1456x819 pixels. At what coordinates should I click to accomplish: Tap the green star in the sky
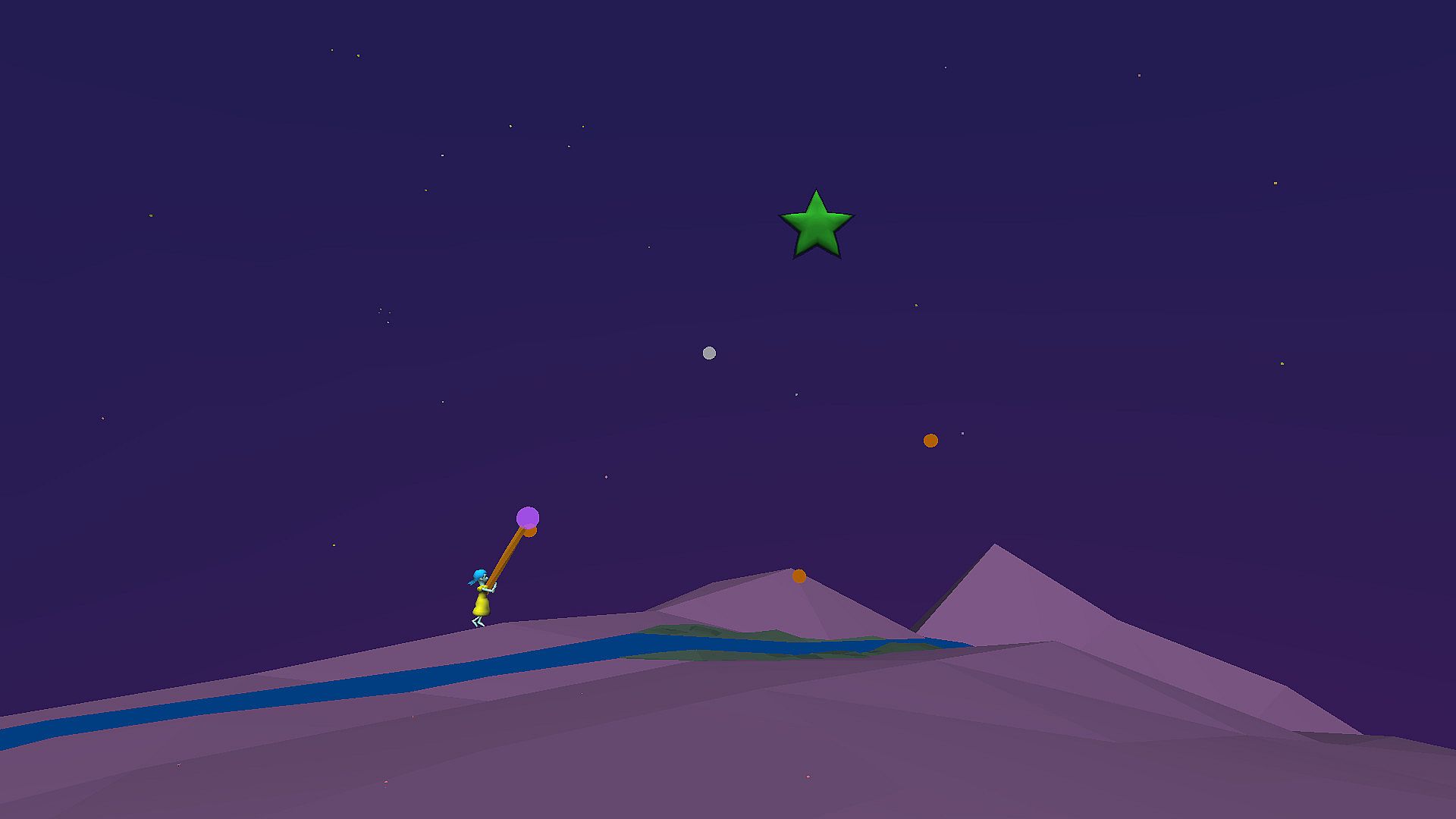tap(816, 226)
